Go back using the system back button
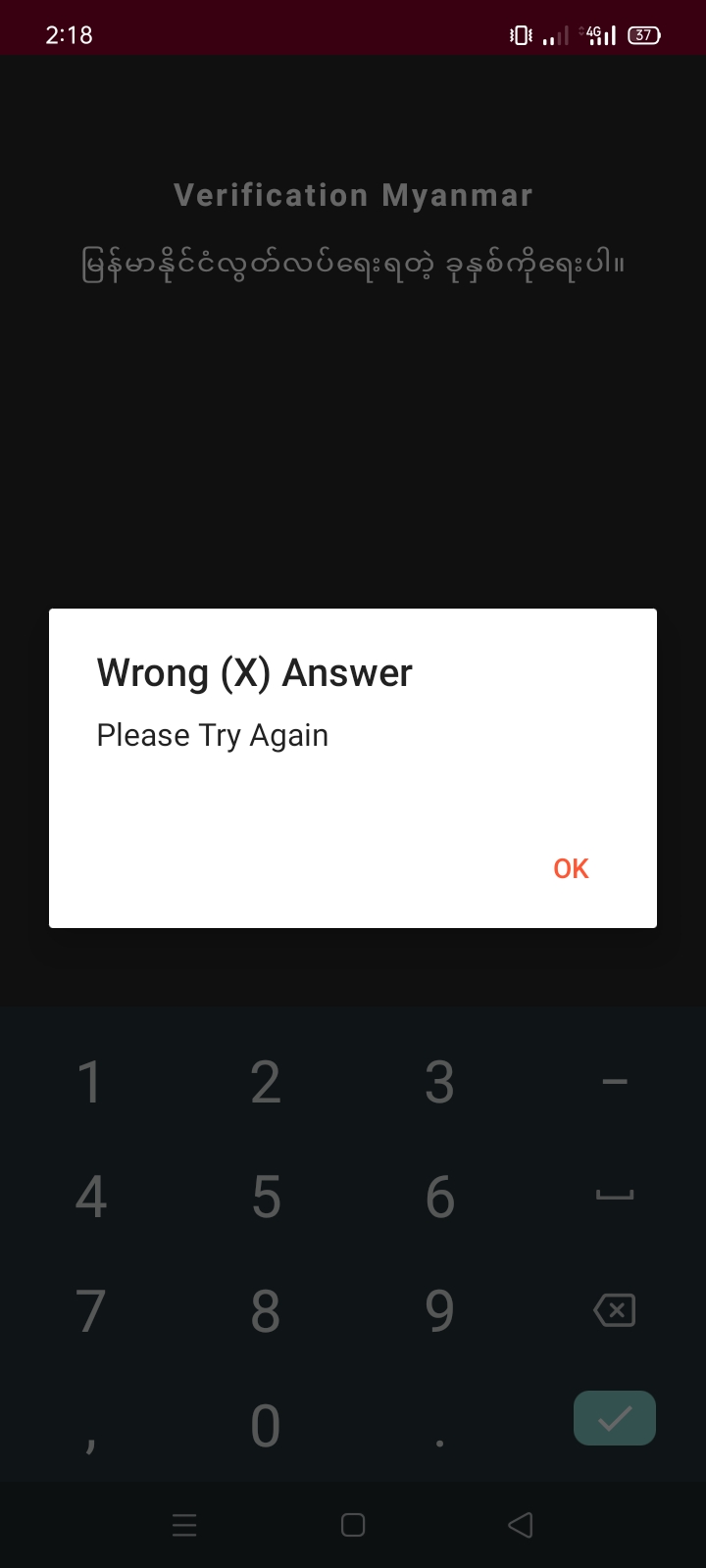Viewport: 706px width, 1568px height. [521, 1525]
